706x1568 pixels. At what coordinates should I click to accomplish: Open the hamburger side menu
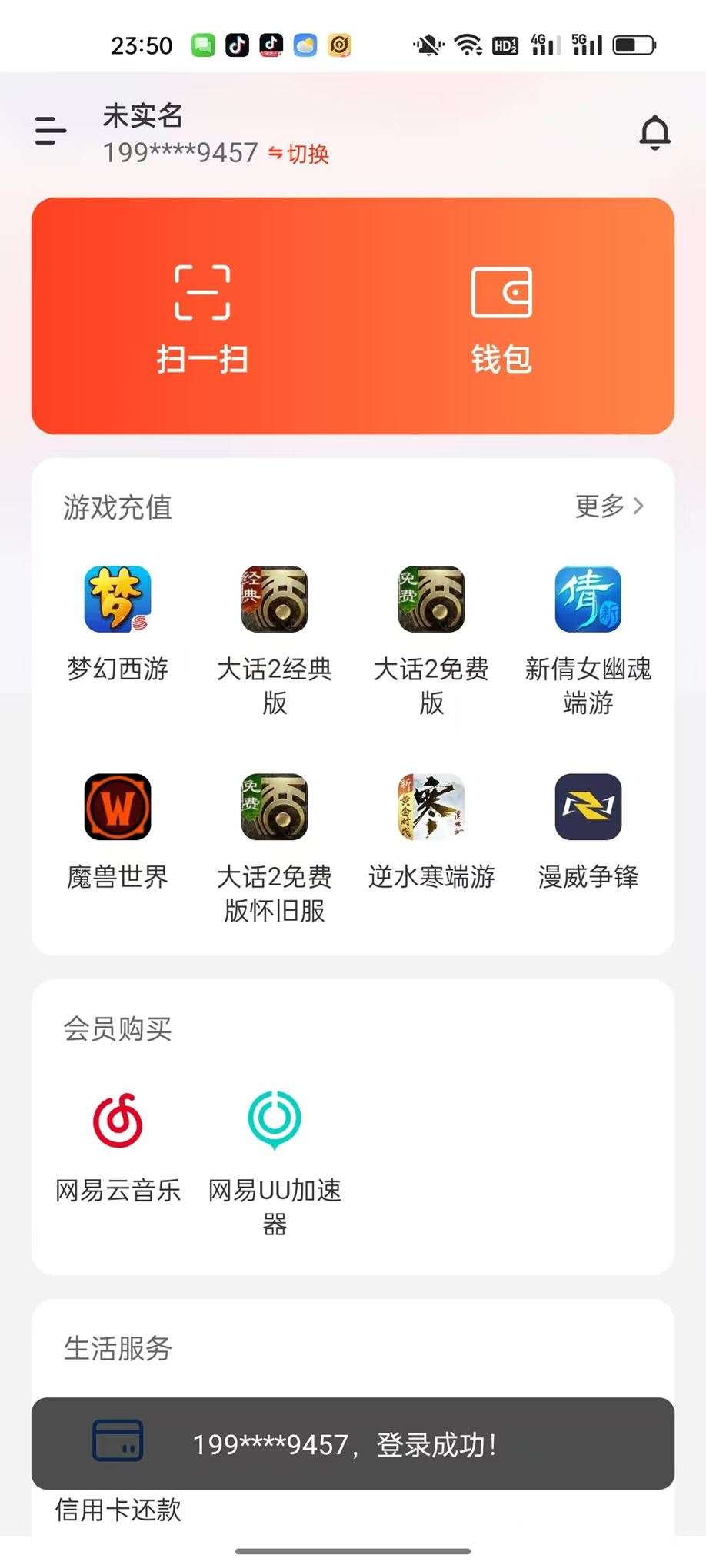click(49, 131)
